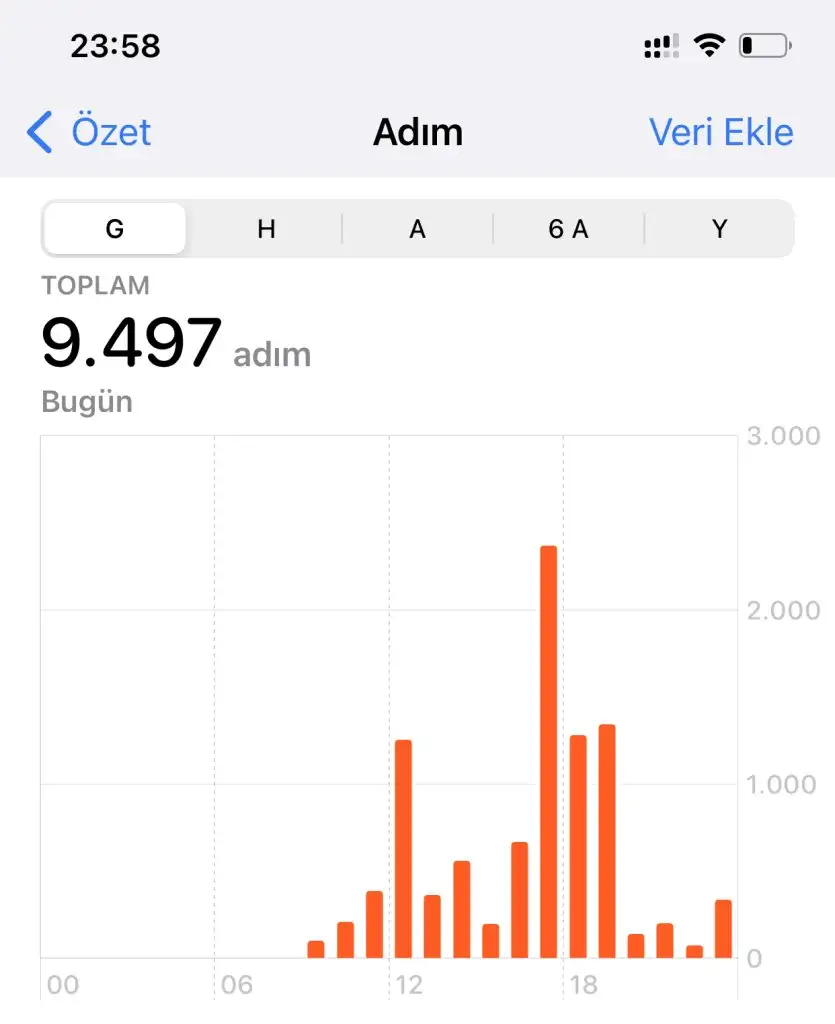Go back to Özet
Image resolution: width=835 pixels, height=1024 pixels.
click(90, 132)
